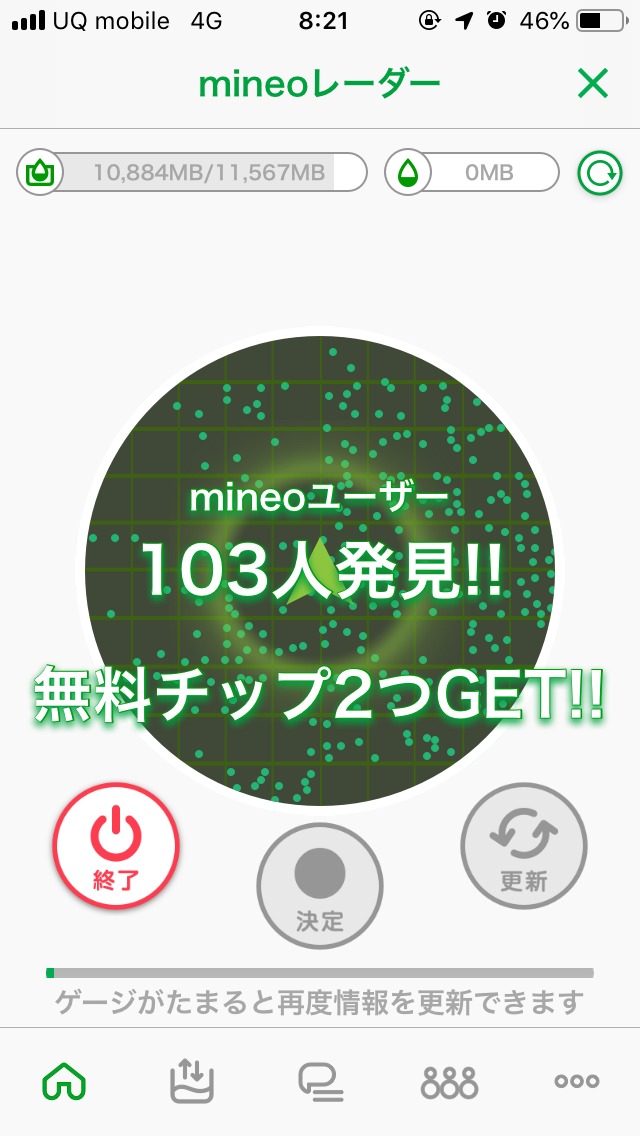
Task: Tap the red 終了 power button
Action: tap(116, 846)
